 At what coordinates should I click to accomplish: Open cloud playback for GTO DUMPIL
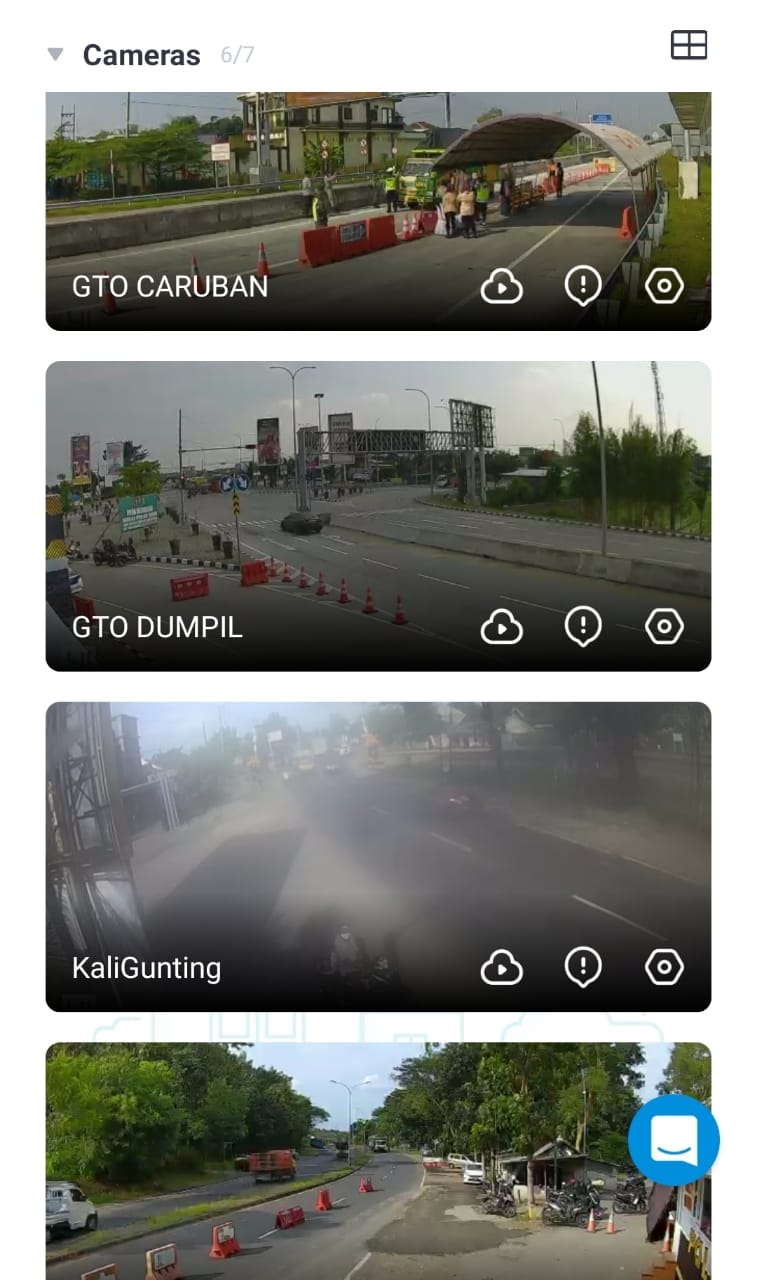point(501,627)
